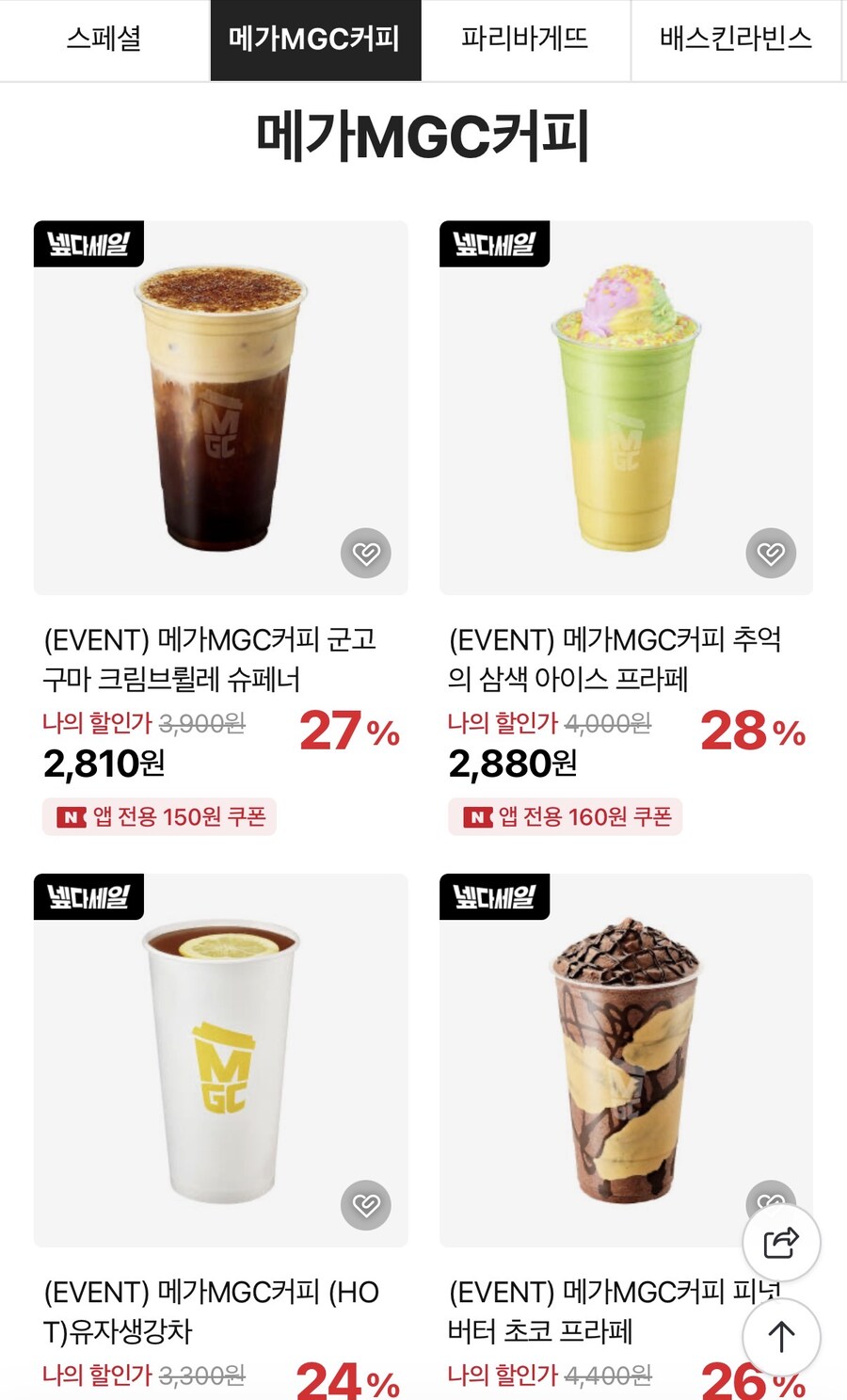Tap the heart icon on the 유자생강차
The image size is (847, 1400).
[365, 1204]
